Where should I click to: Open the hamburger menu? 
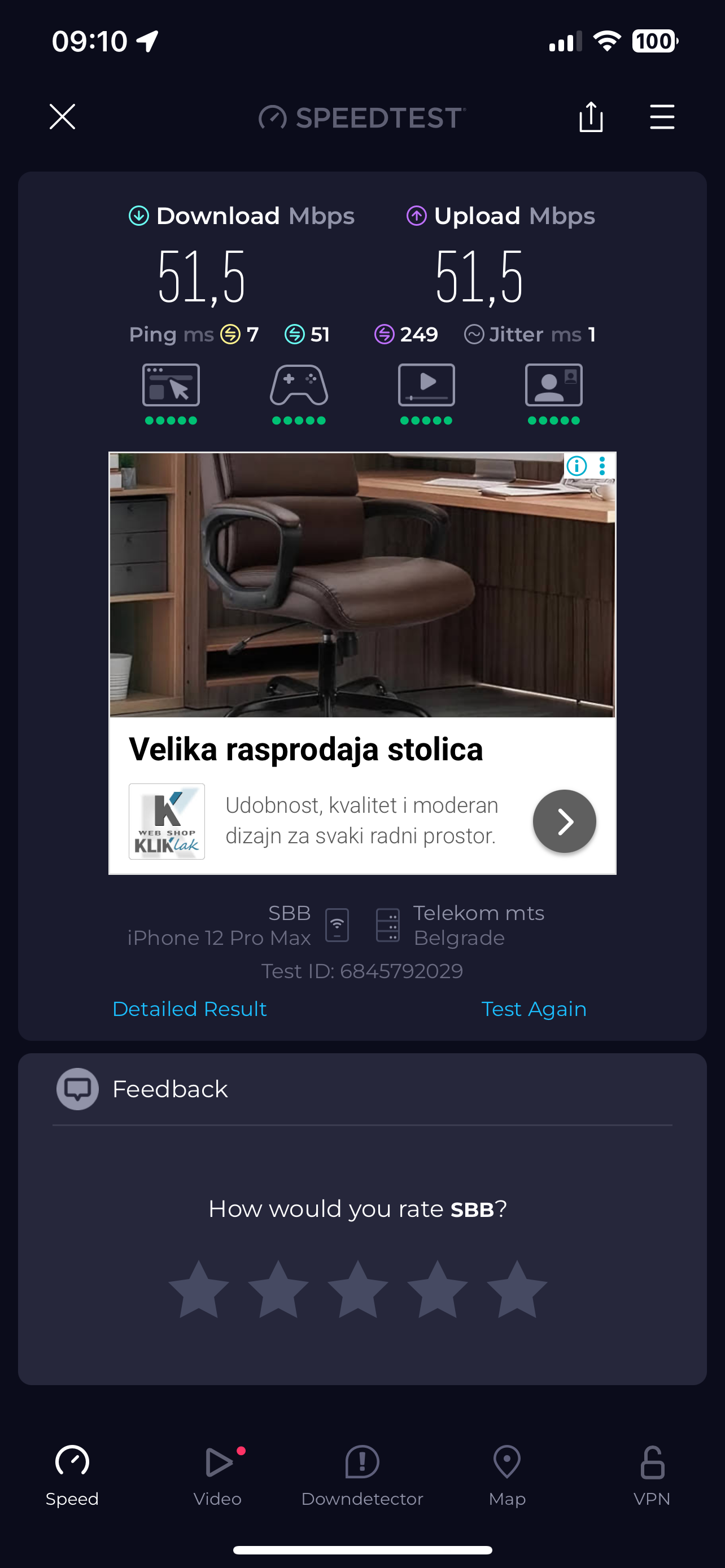[662, 117]
